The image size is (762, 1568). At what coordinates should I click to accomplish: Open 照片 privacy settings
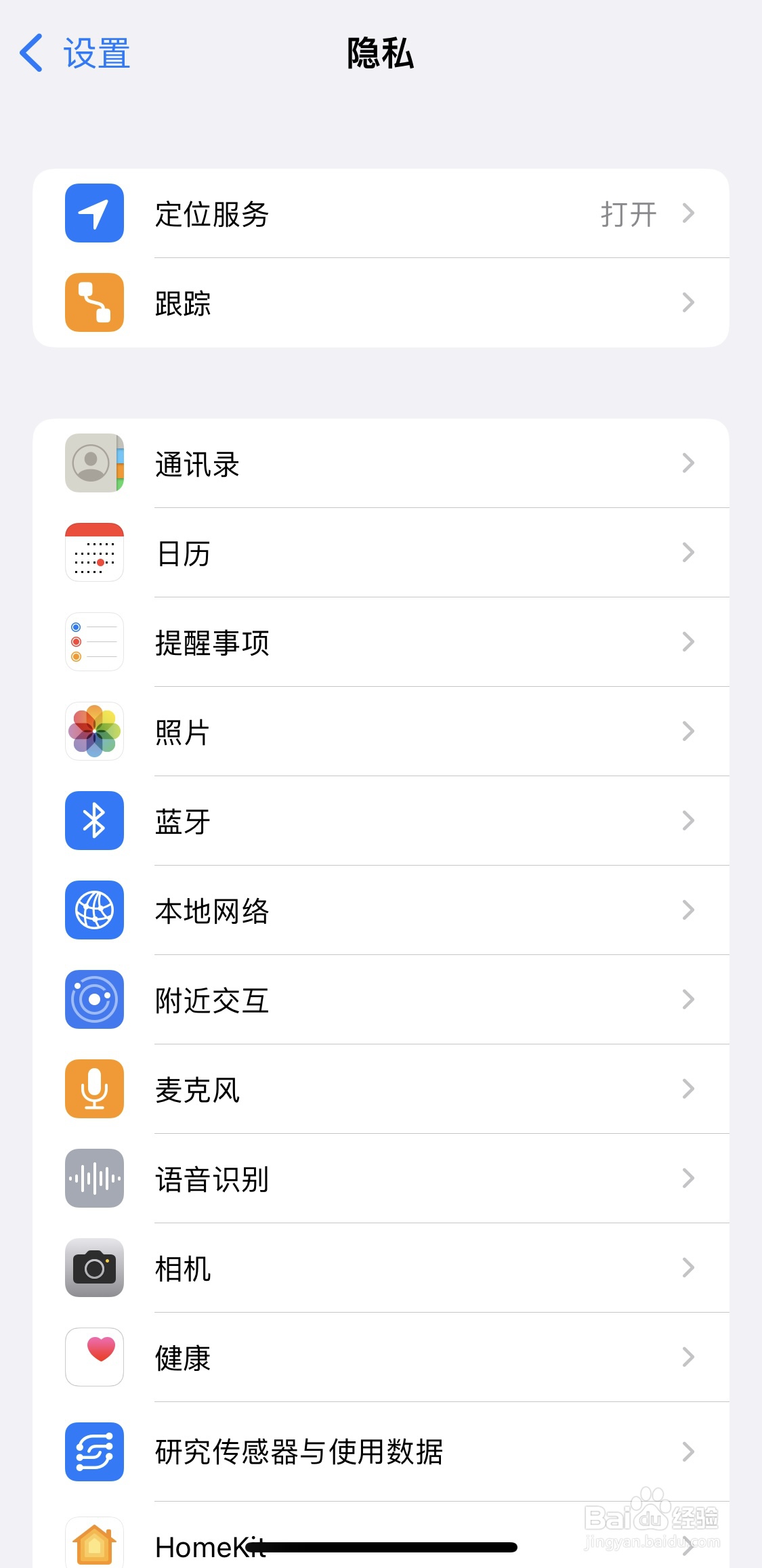381,732
